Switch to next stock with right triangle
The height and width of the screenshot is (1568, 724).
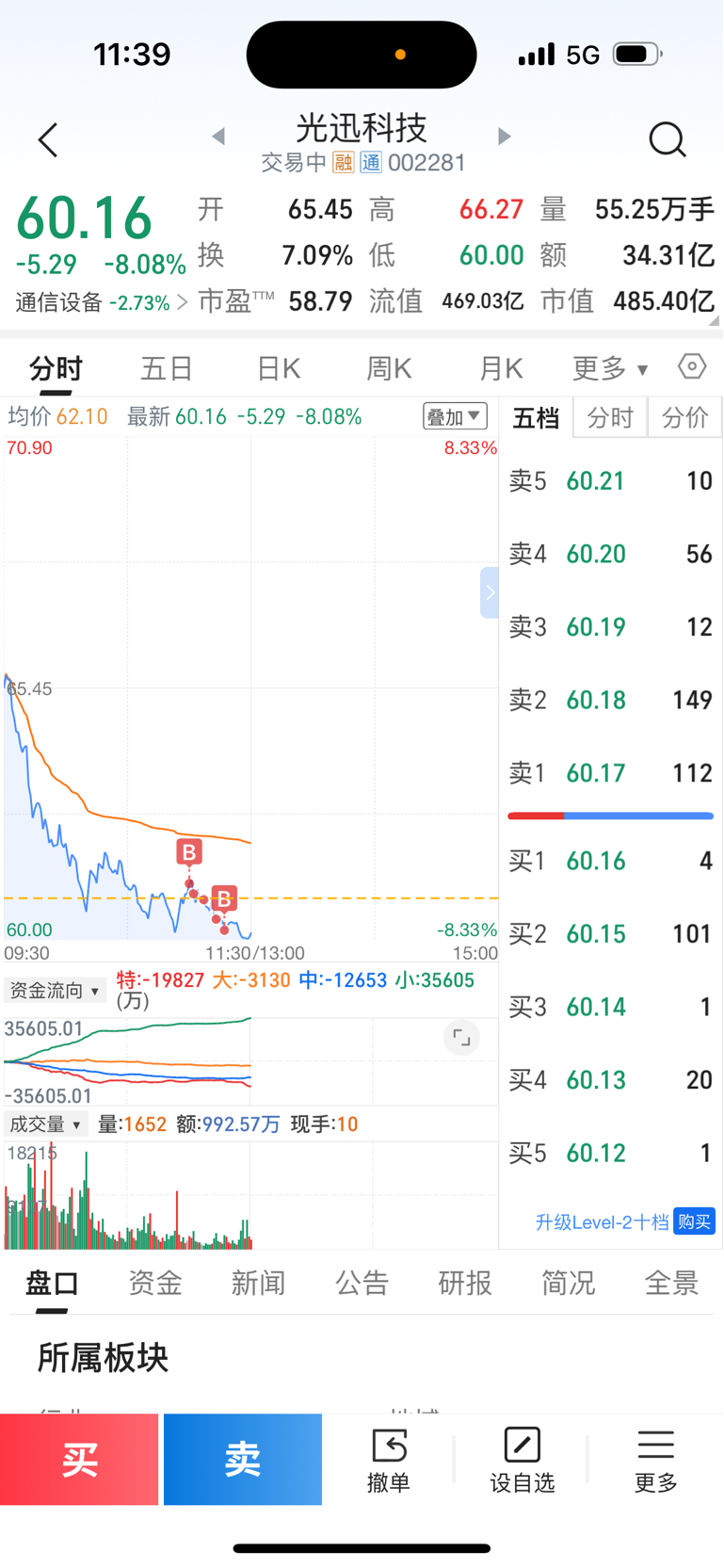point(504,137)
